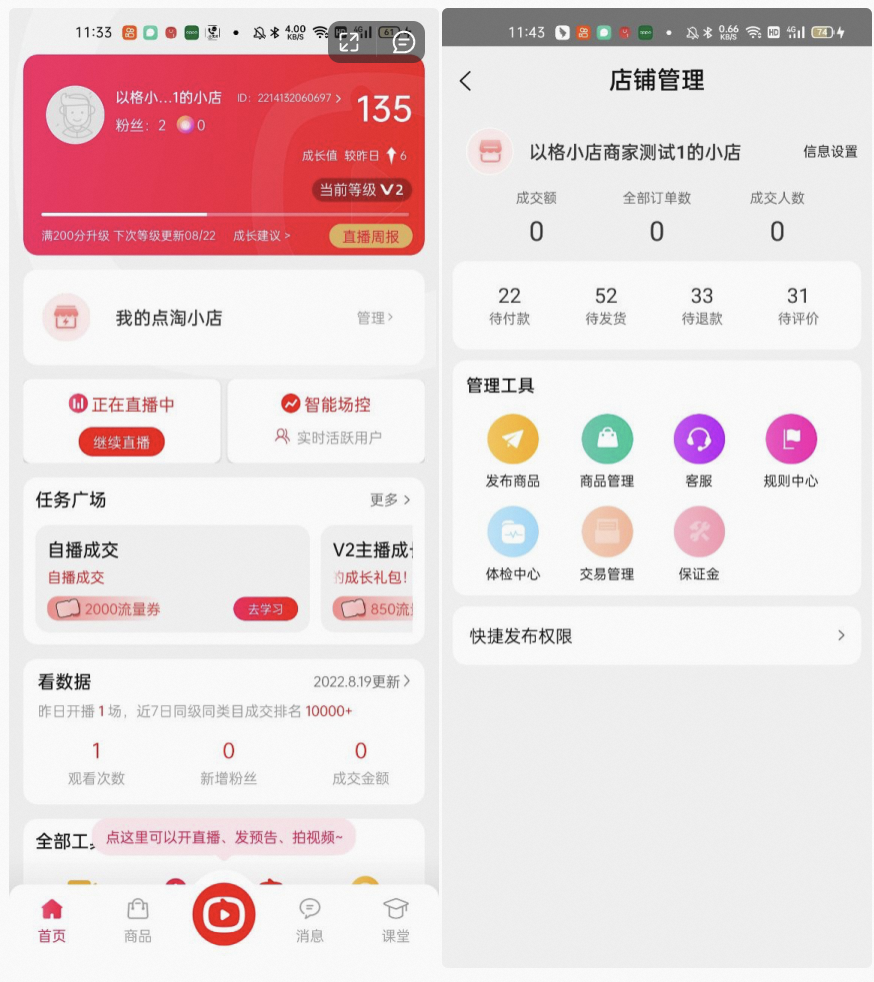Screen dimensions: 874x982
Task: Open 保证金 tool
Action: click(699, 543)
